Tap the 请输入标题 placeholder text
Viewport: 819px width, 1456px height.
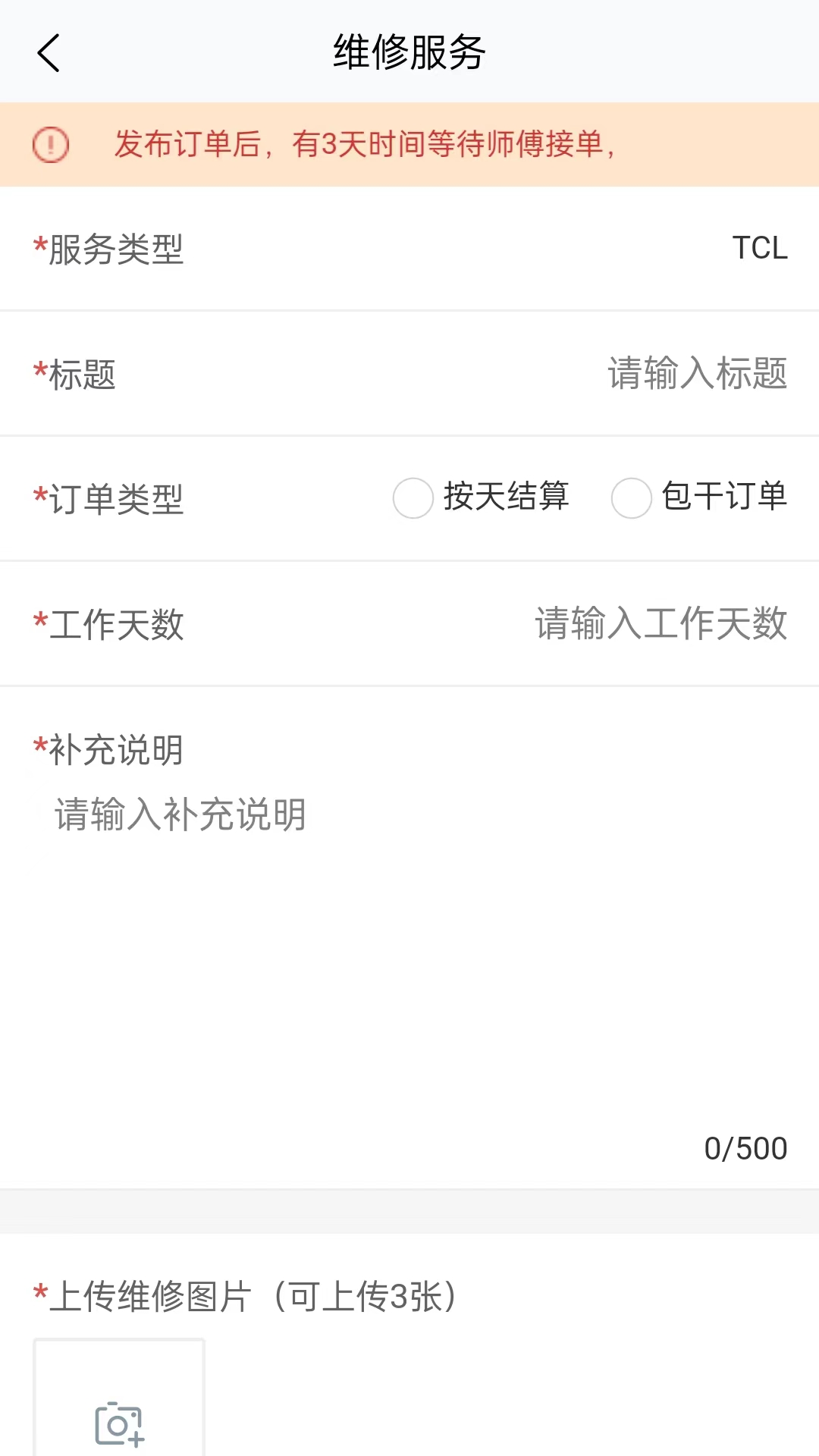[698, 373]
